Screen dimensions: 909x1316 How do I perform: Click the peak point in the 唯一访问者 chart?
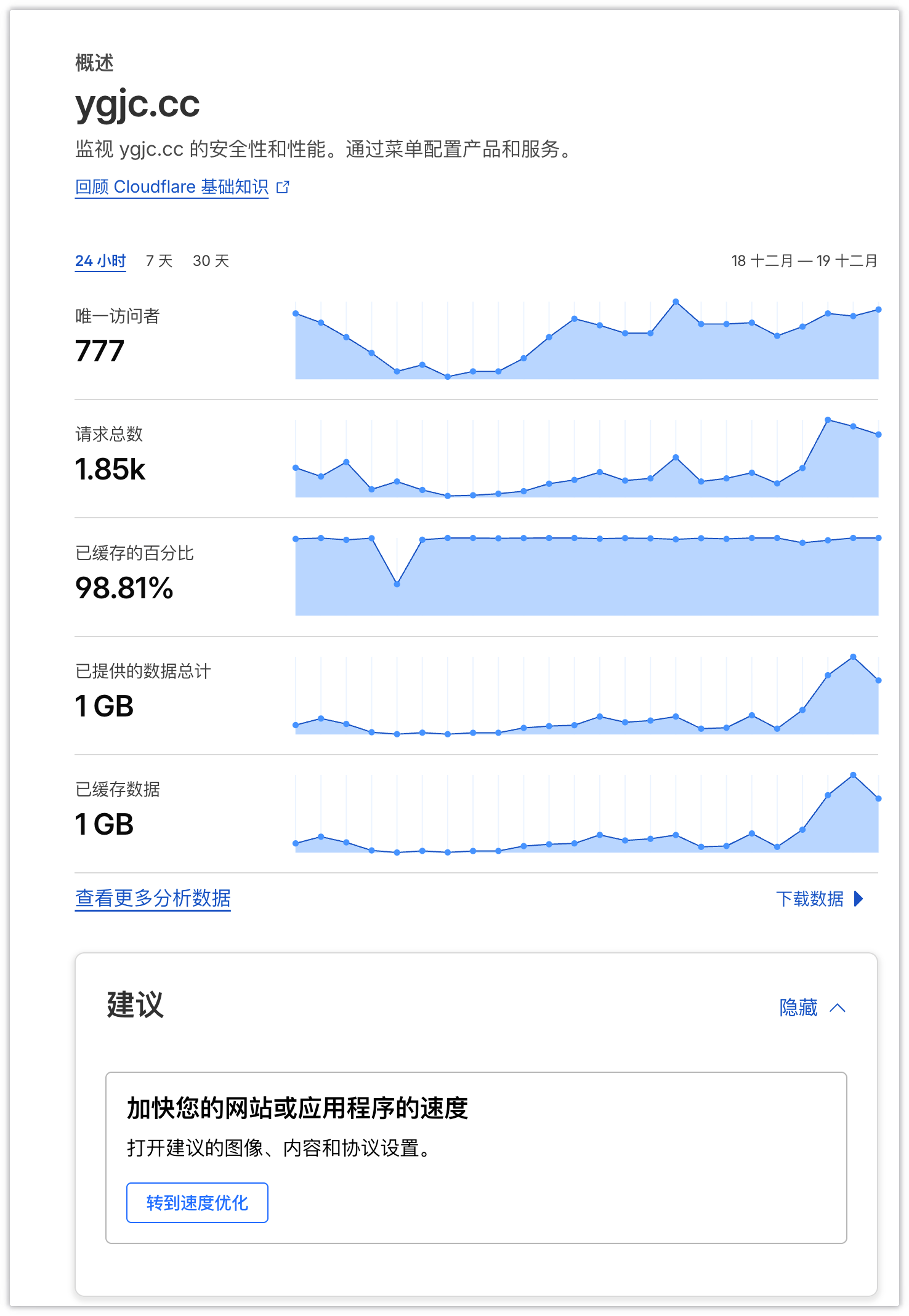pyautogui.click(x=676, y=302)
